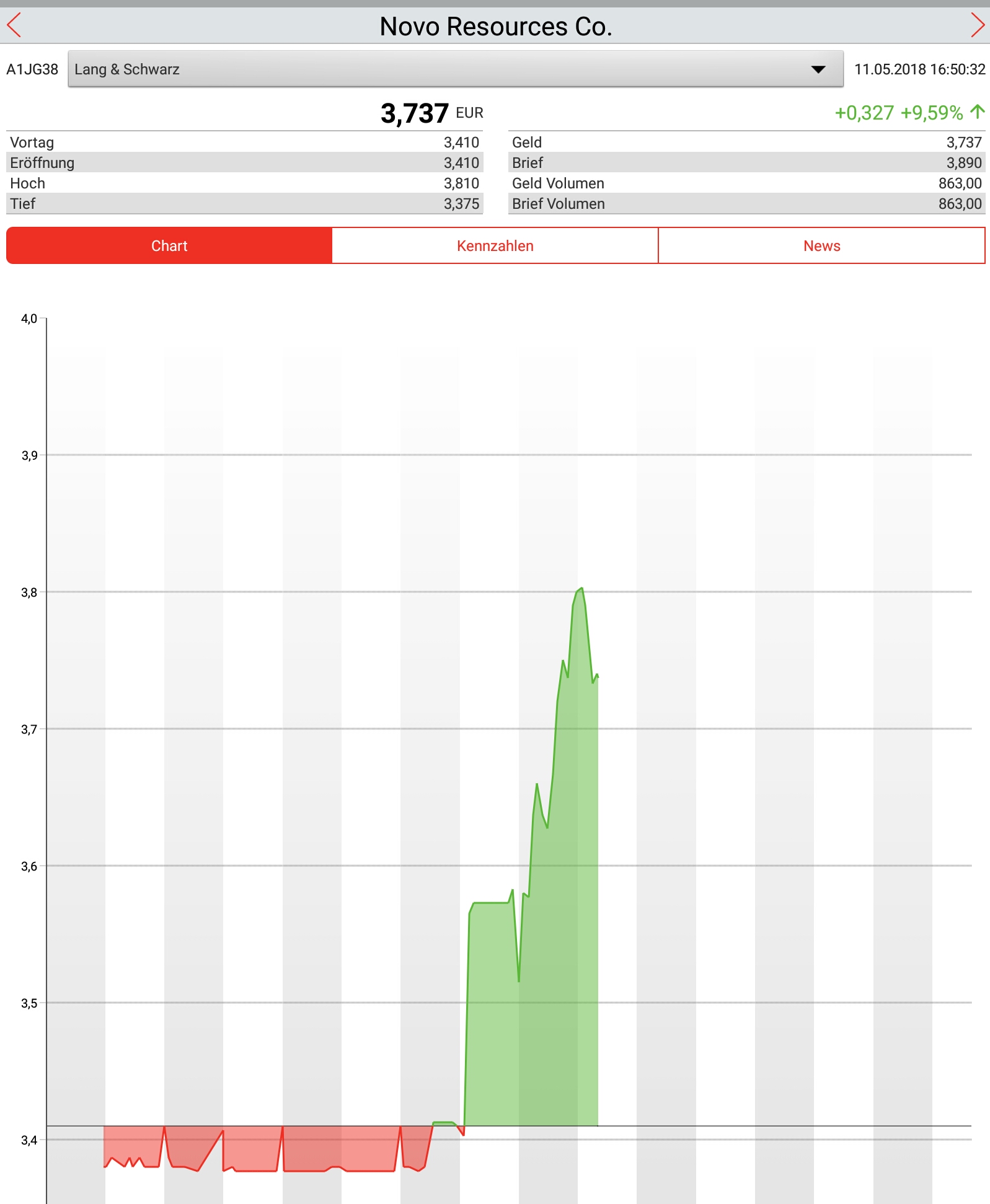Open the Lang & Schwarz exchange dropdown
Image resolution: width=990 pixels, height=1204 pixels.
coord(455,69)
